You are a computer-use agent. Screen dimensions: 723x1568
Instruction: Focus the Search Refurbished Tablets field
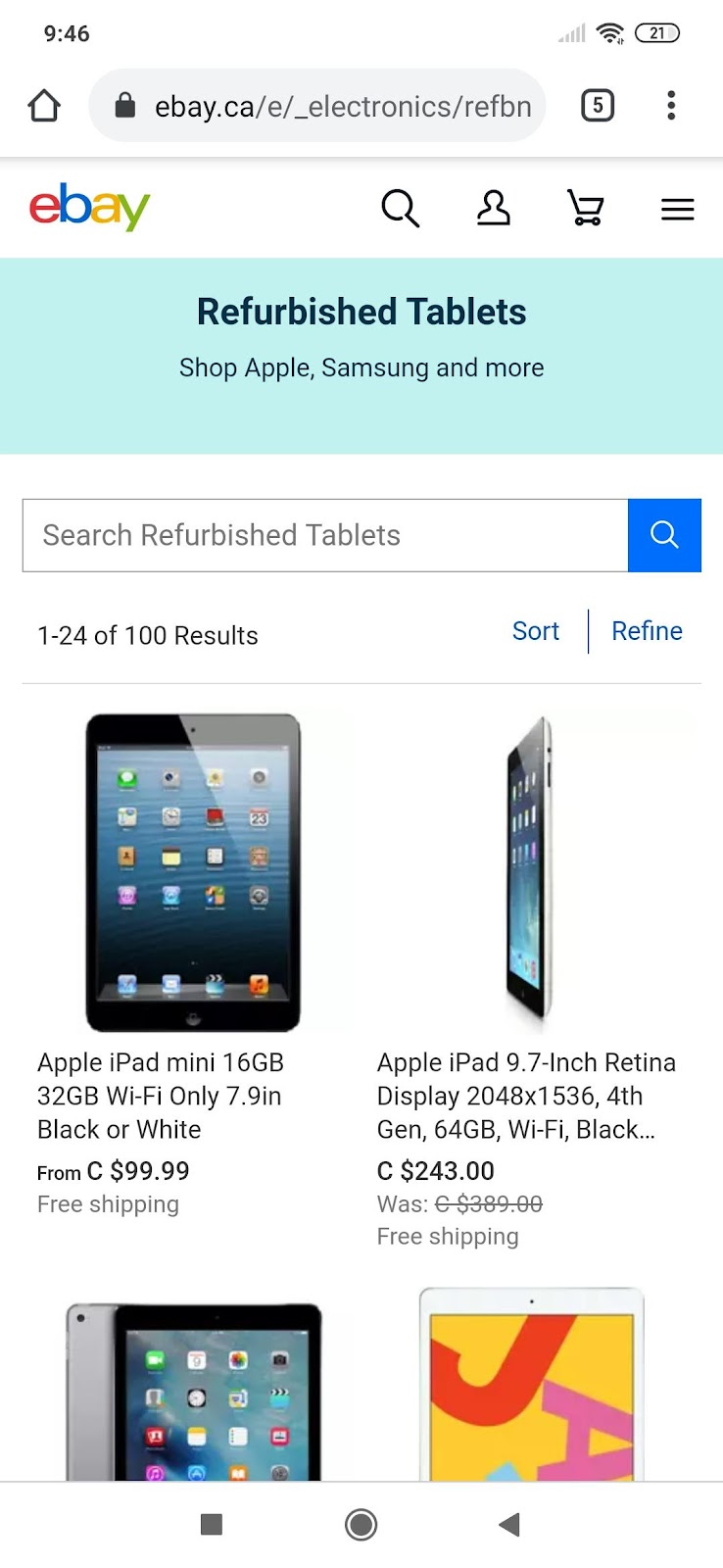325,535
